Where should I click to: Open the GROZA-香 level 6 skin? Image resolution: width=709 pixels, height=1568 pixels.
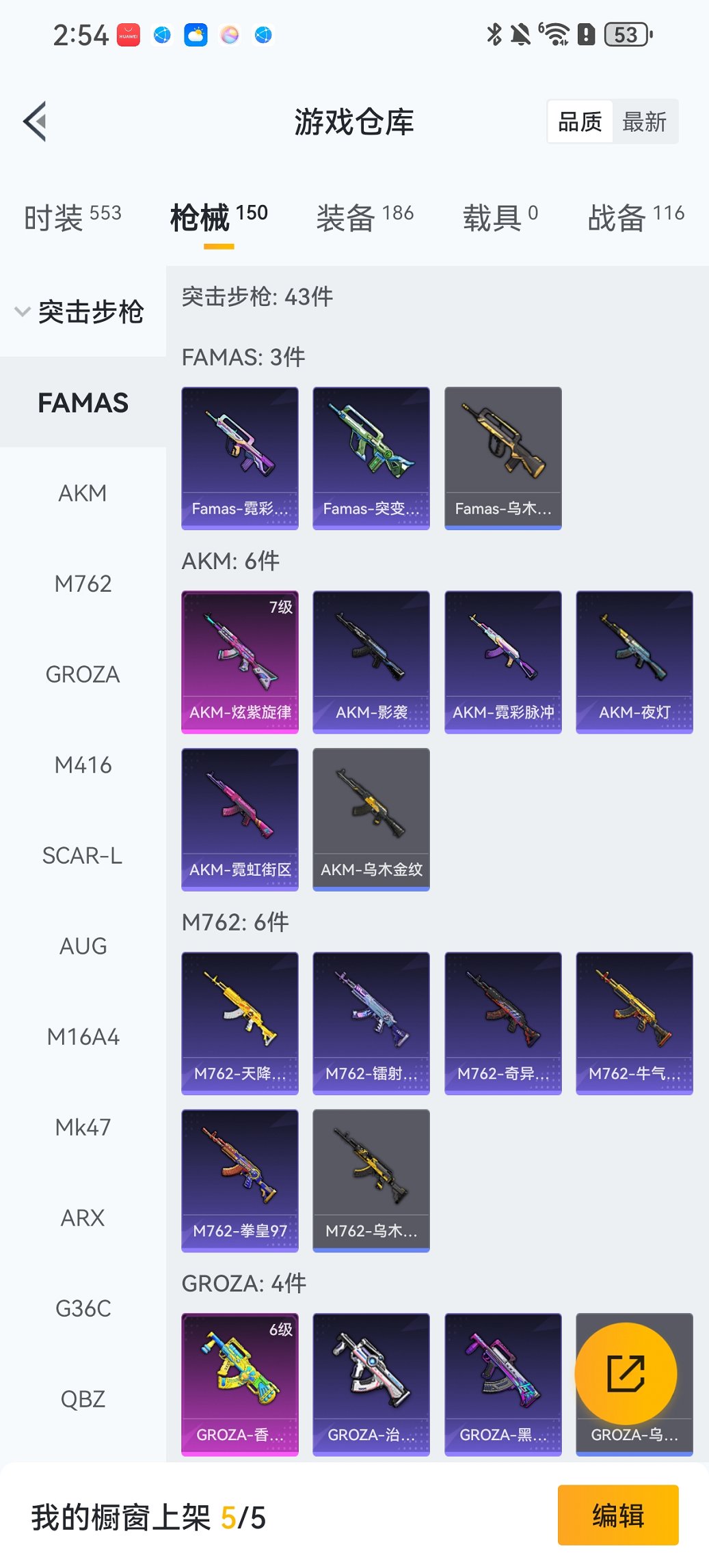pos(240,1384)
